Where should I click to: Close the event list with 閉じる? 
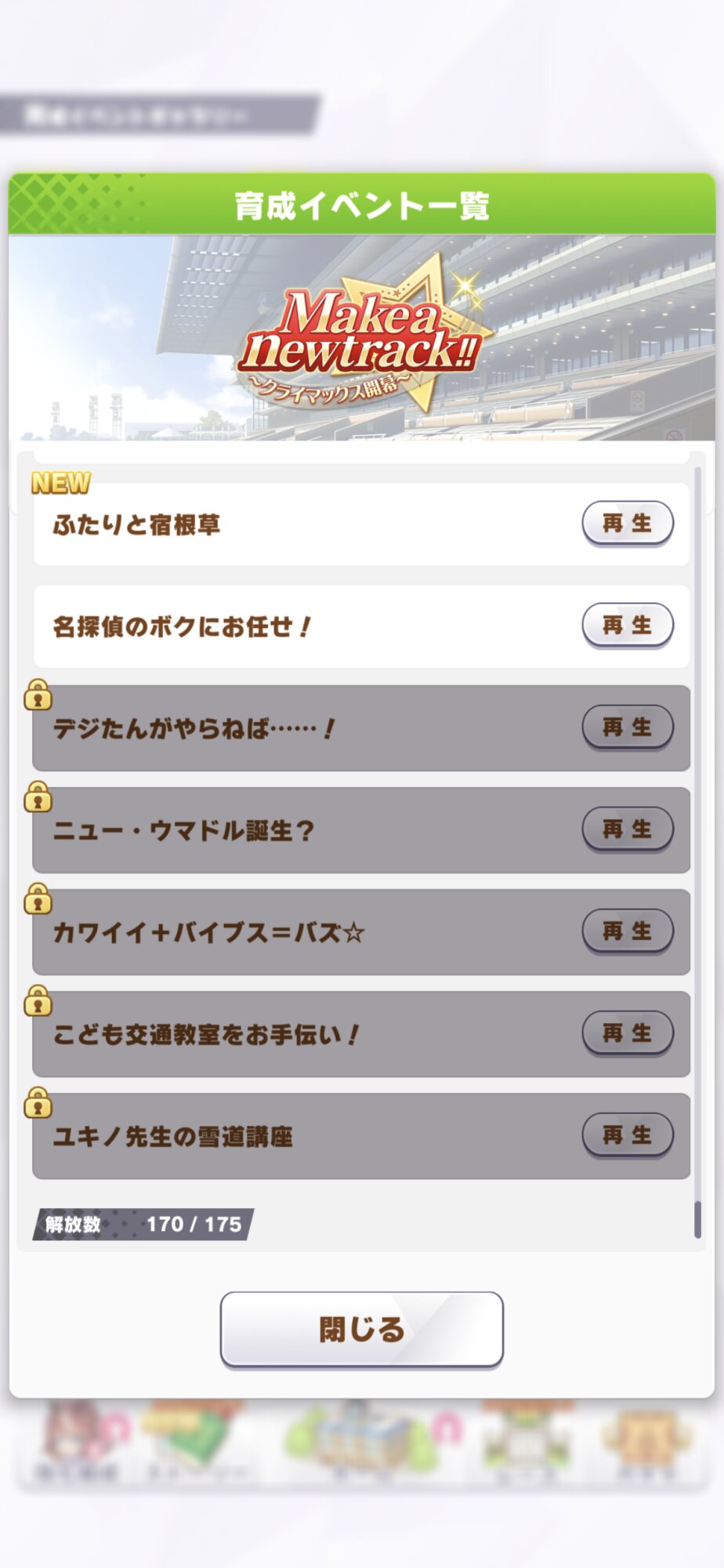point(361,1329)
